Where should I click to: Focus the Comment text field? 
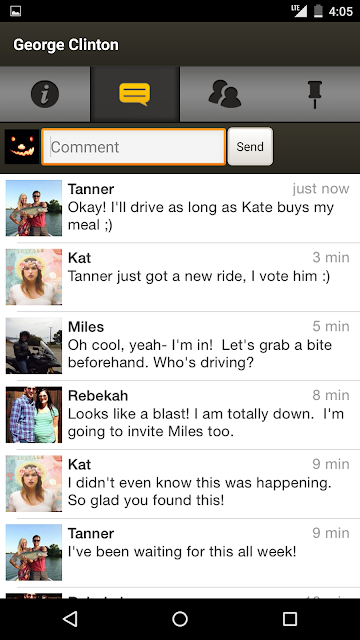point(133,147)
